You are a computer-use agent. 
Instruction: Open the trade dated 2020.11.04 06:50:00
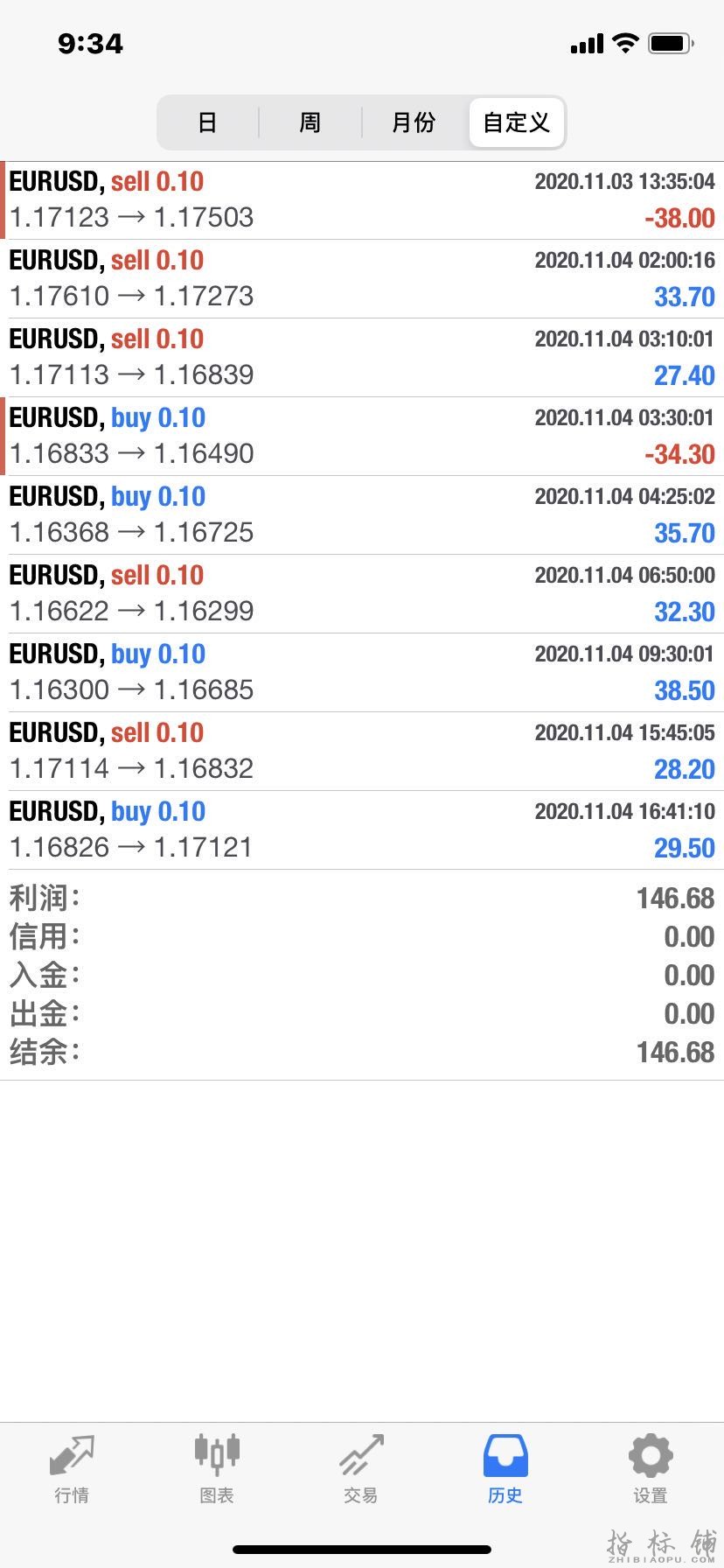pos(362,594)
